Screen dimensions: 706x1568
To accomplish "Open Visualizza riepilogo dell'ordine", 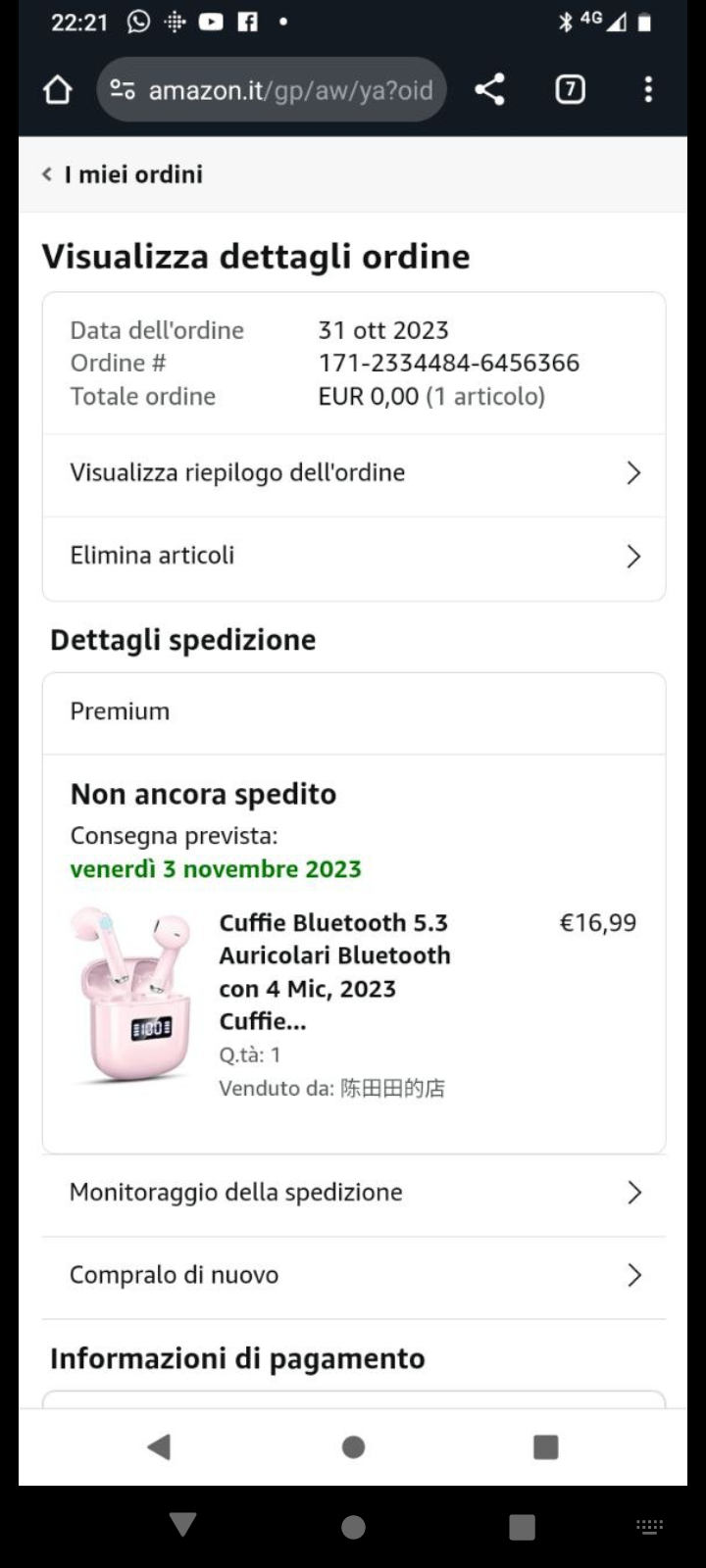I will point(353,473).
